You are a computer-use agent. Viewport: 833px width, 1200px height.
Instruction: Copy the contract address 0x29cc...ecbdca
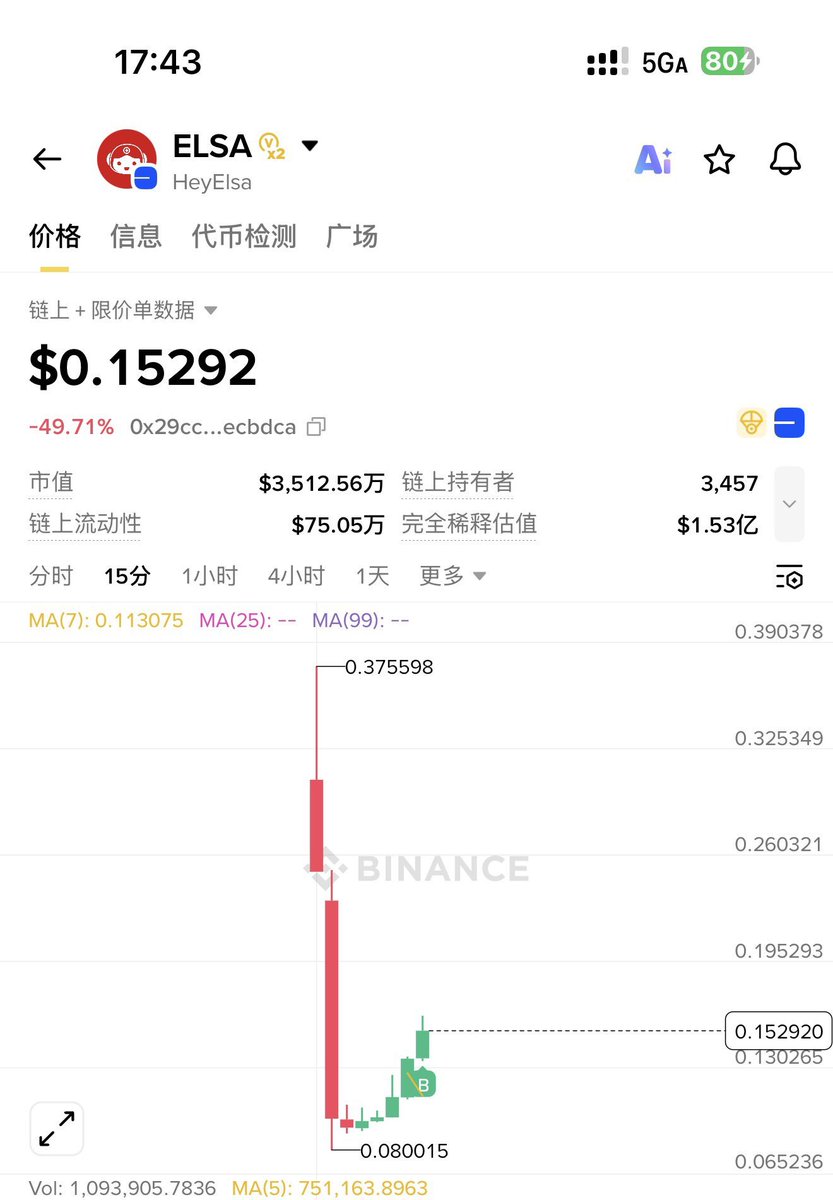(x=316, y=427)
